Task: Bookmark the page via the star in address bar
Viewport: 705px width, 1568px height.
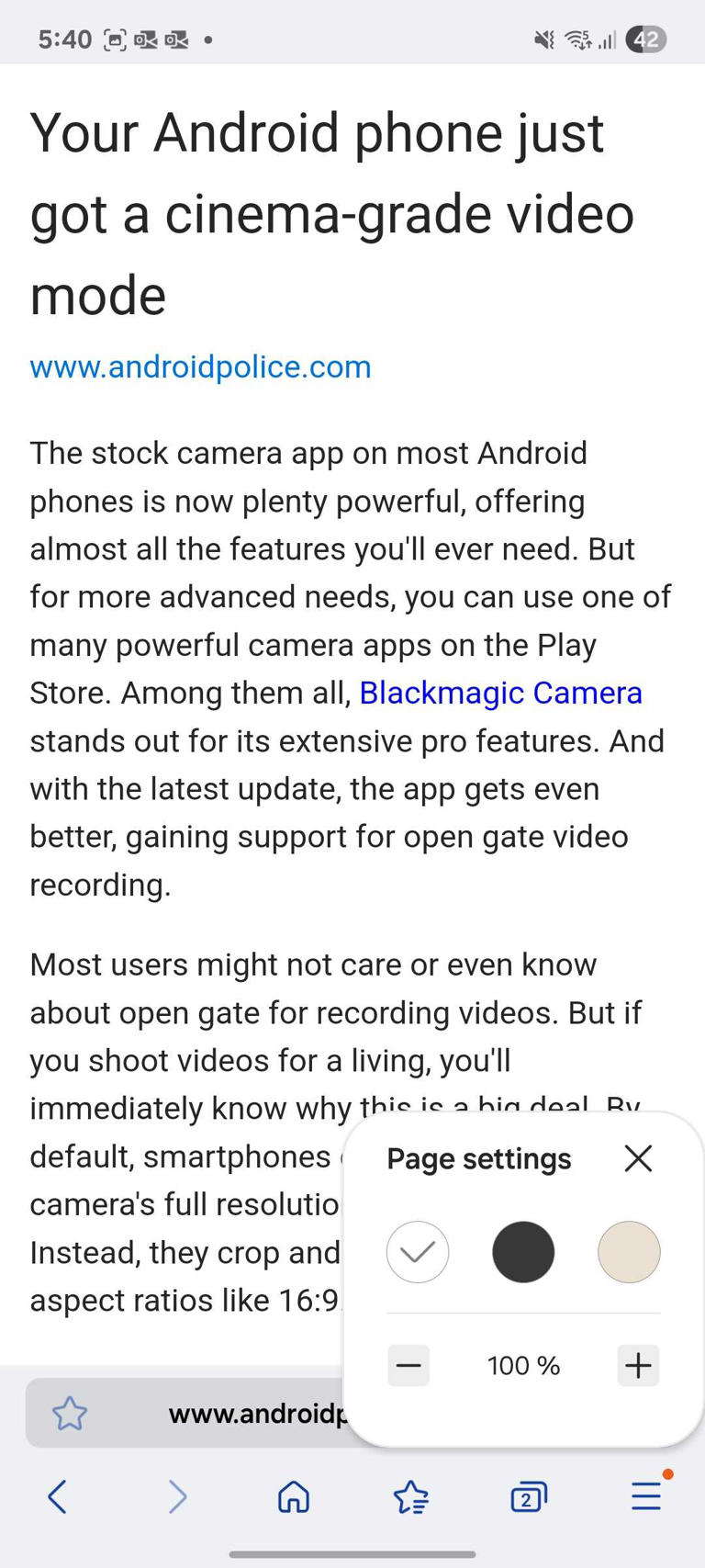Action: point(70,1413)
